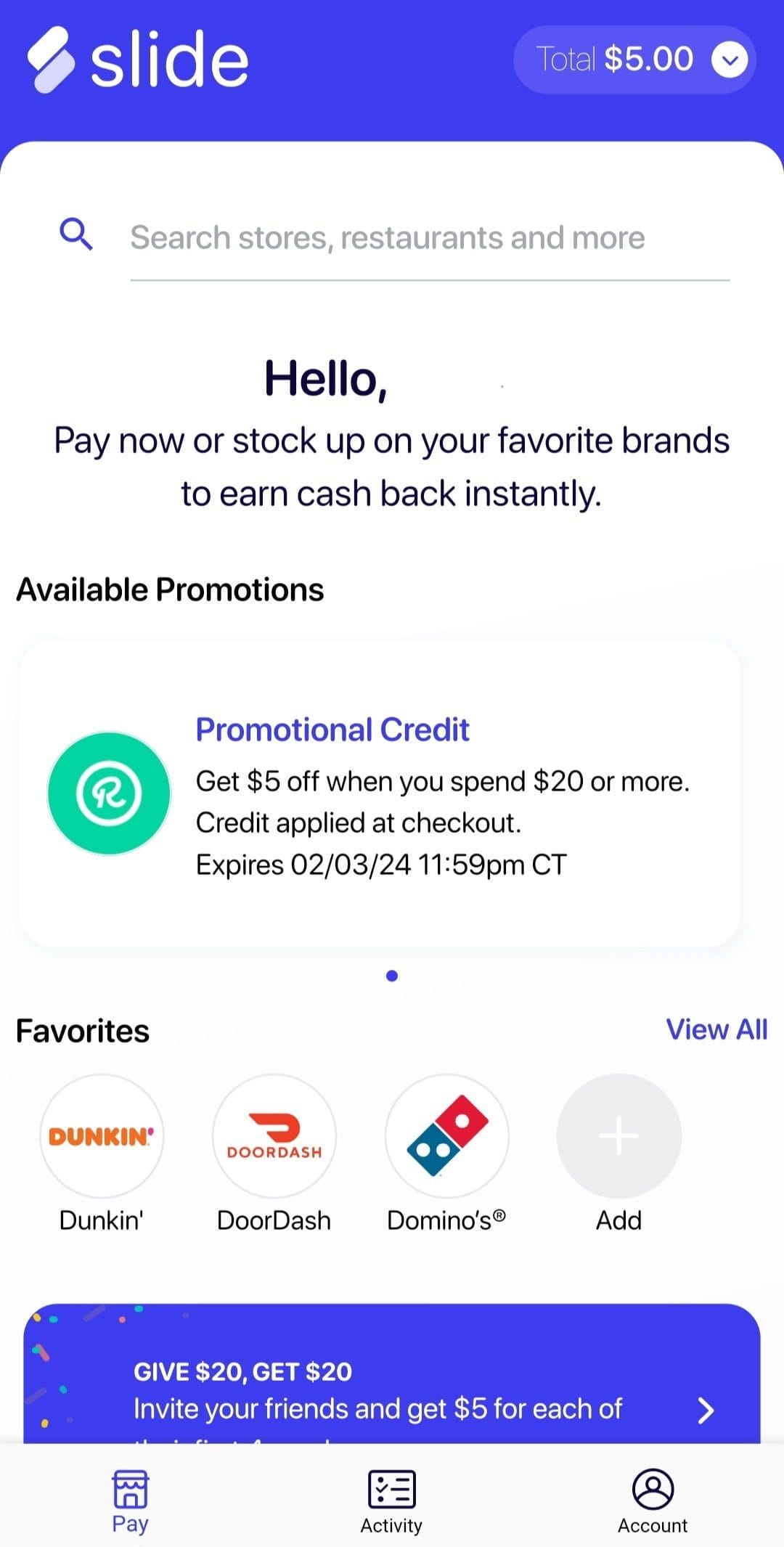
Task: Expand the Total $5.00 balance dropdown
Action: click(x=634, y=60)
